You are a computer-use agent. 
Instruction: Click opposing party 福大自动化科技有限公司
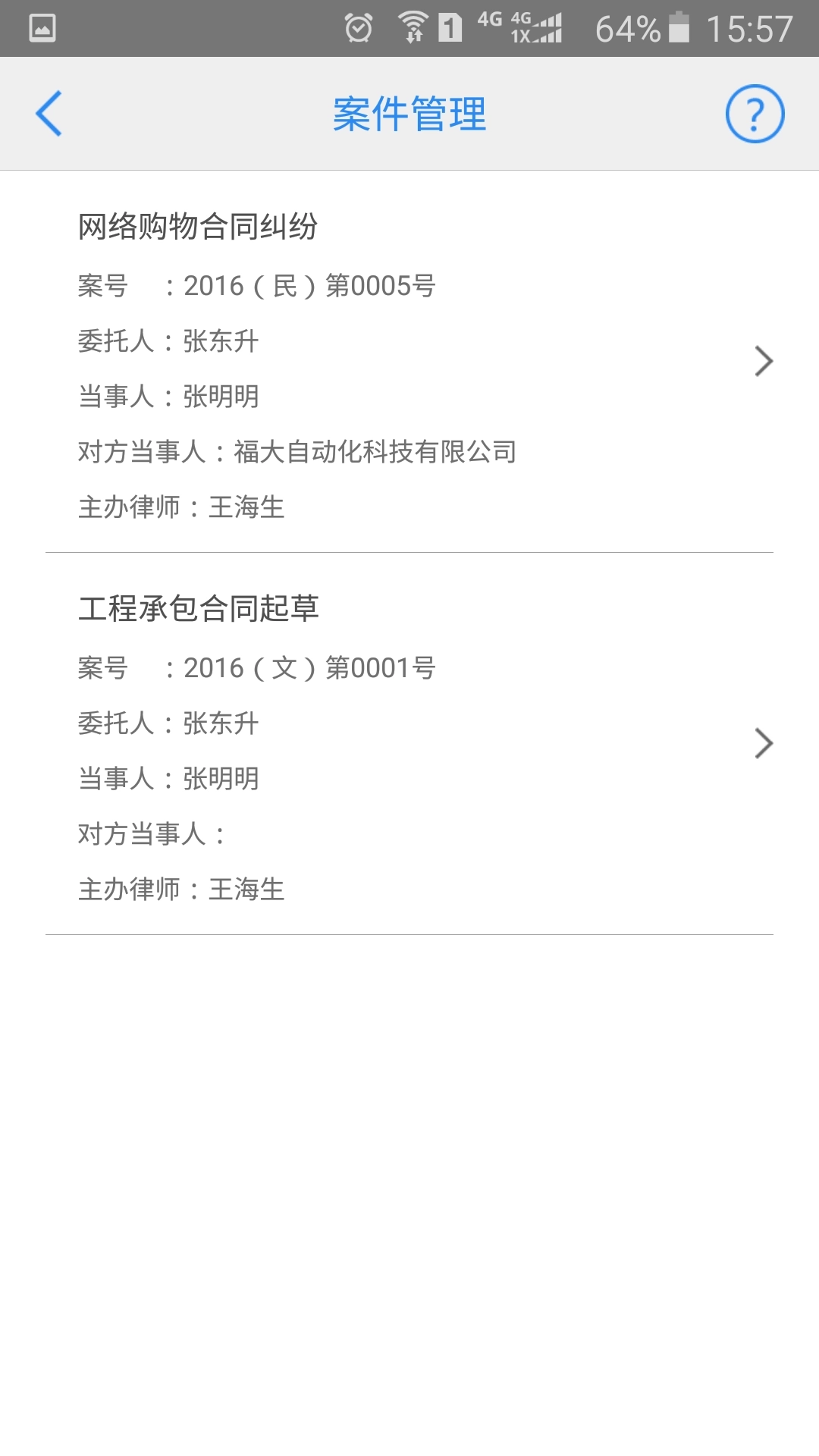pyautogui.click(x=376, y=451)
